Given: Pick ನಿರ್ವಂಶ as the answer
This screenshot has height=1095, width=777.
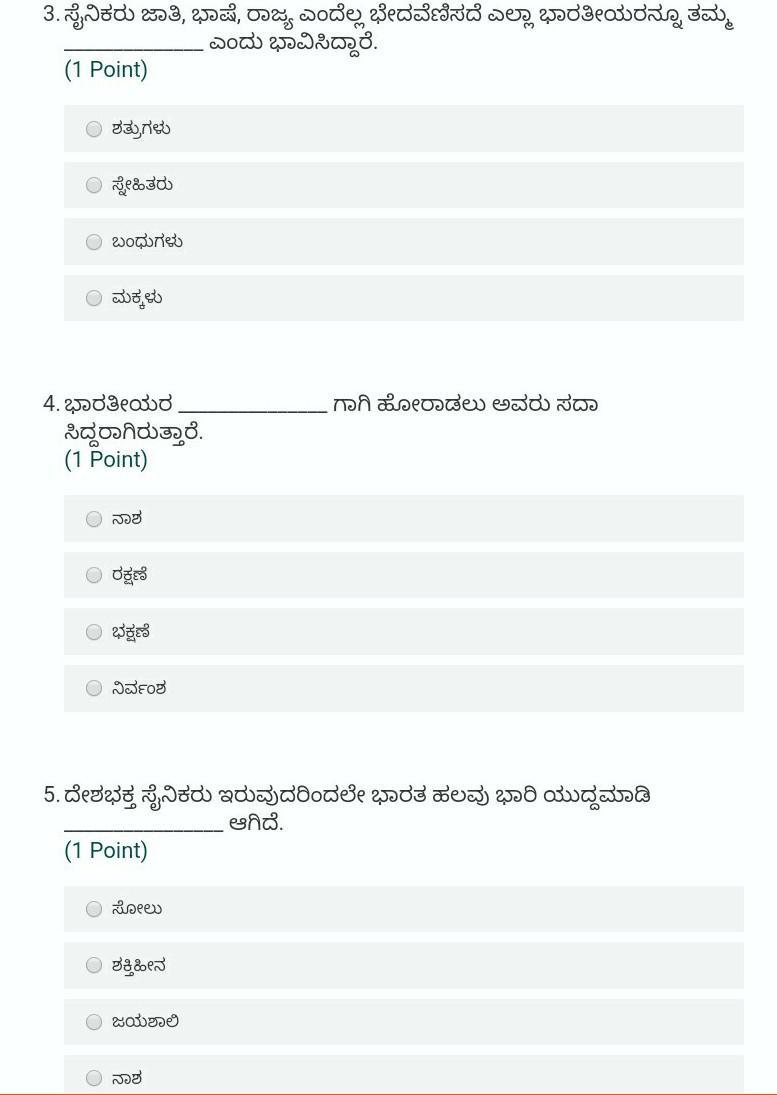Looking at the screenshot, I should click(x=94, y=688).
